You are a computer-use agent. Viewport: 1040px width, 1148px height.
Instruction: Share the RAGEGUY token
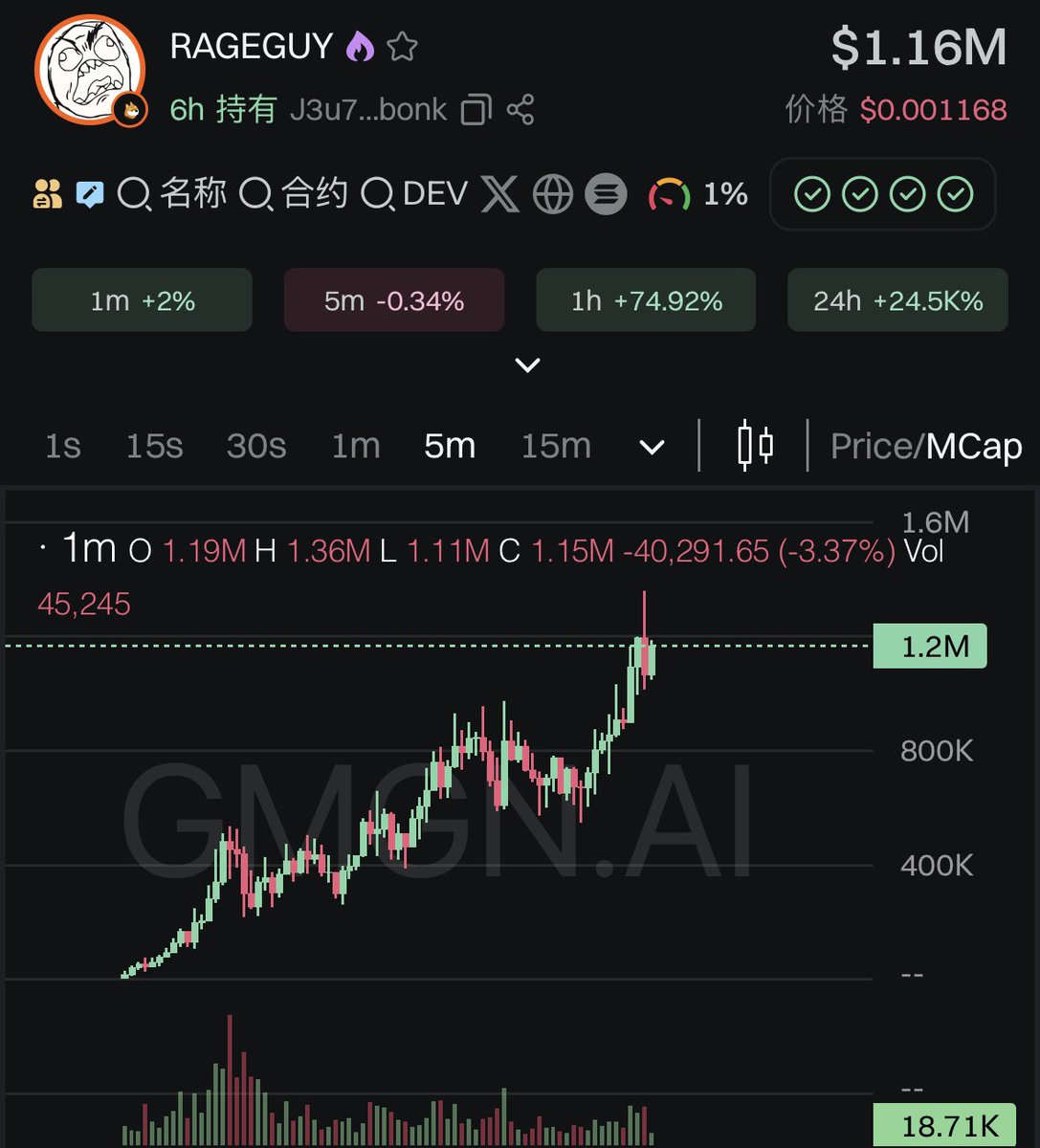tap(520, 110)
